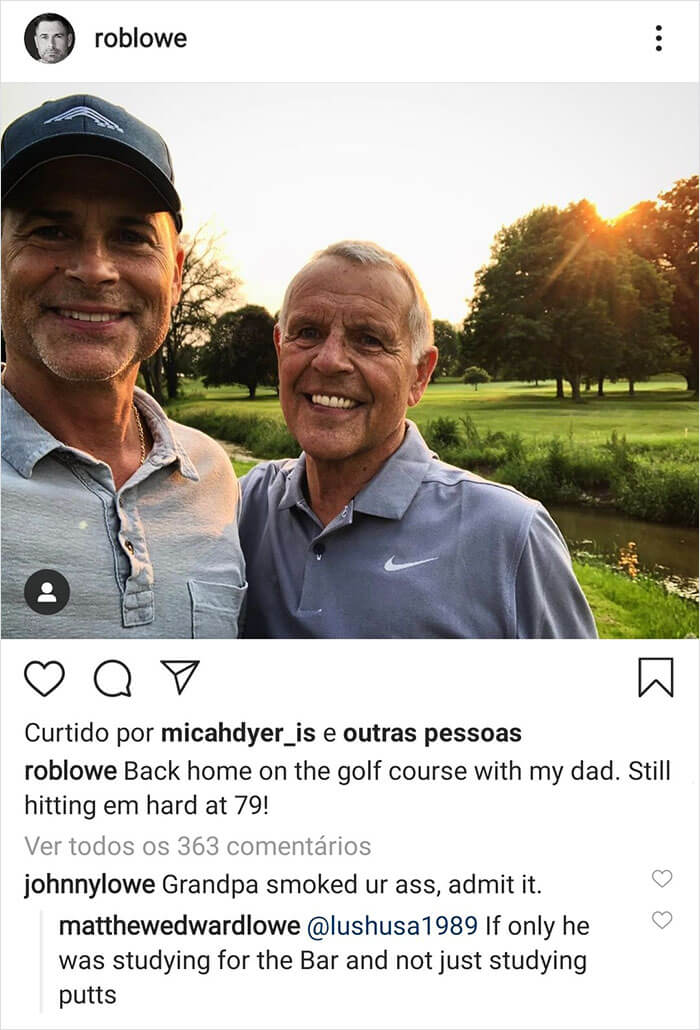700x1030 pixels.
Task: Bookmark this post
Action: tap(656, 678)
